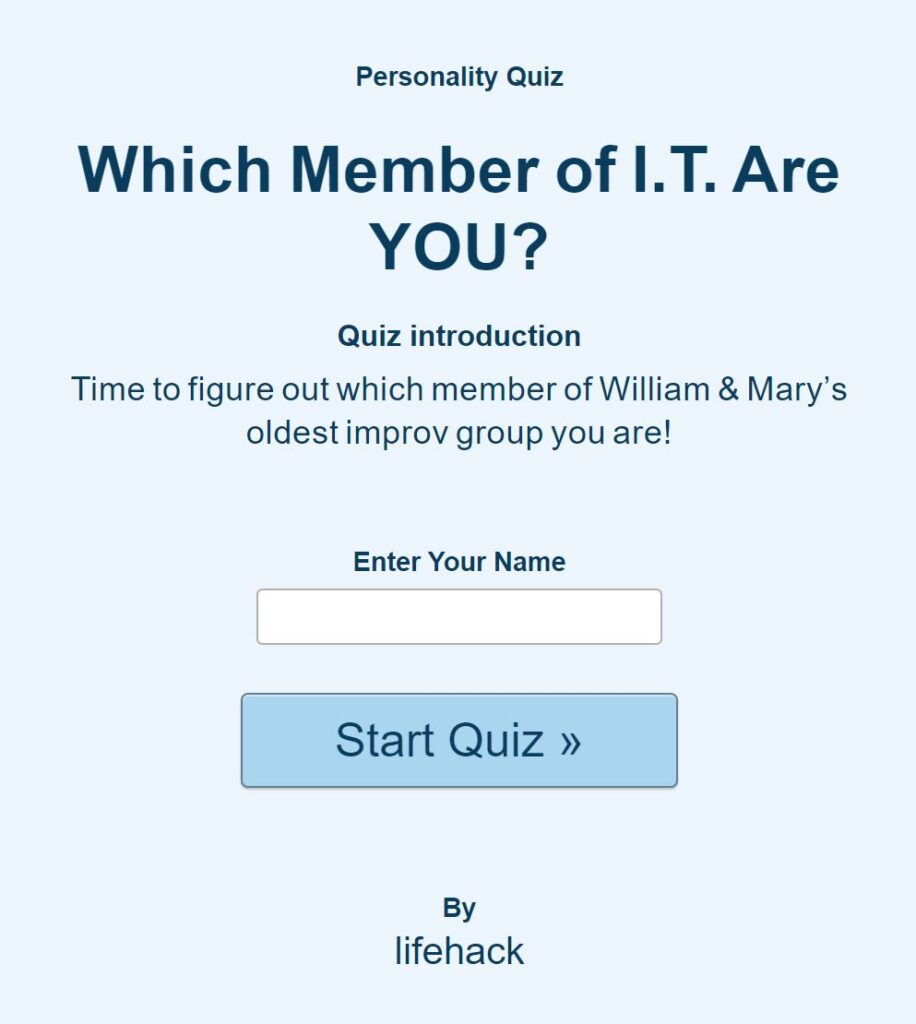This screenshot has width=916, height=1024.
Task: Select the lifehack text at page bottom
Action: [x=459, y=951]
